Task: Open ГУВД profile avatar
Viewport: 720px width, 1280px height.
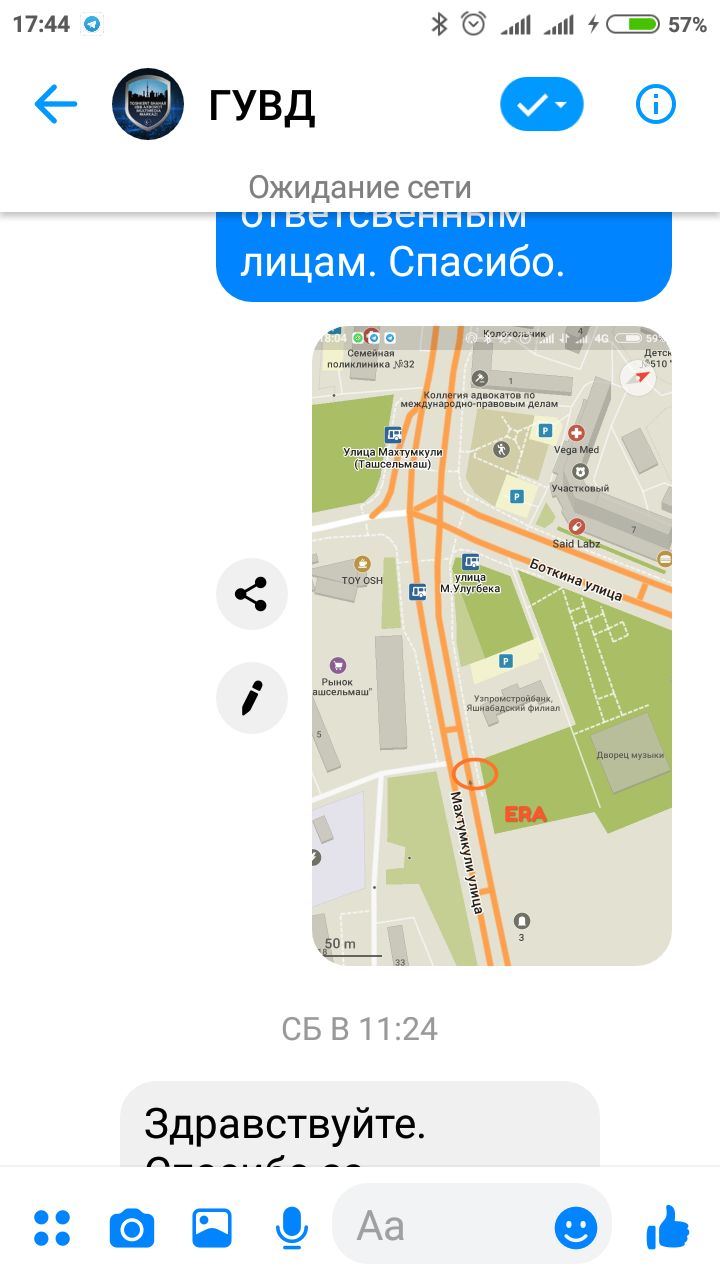Action: [147, 104]
